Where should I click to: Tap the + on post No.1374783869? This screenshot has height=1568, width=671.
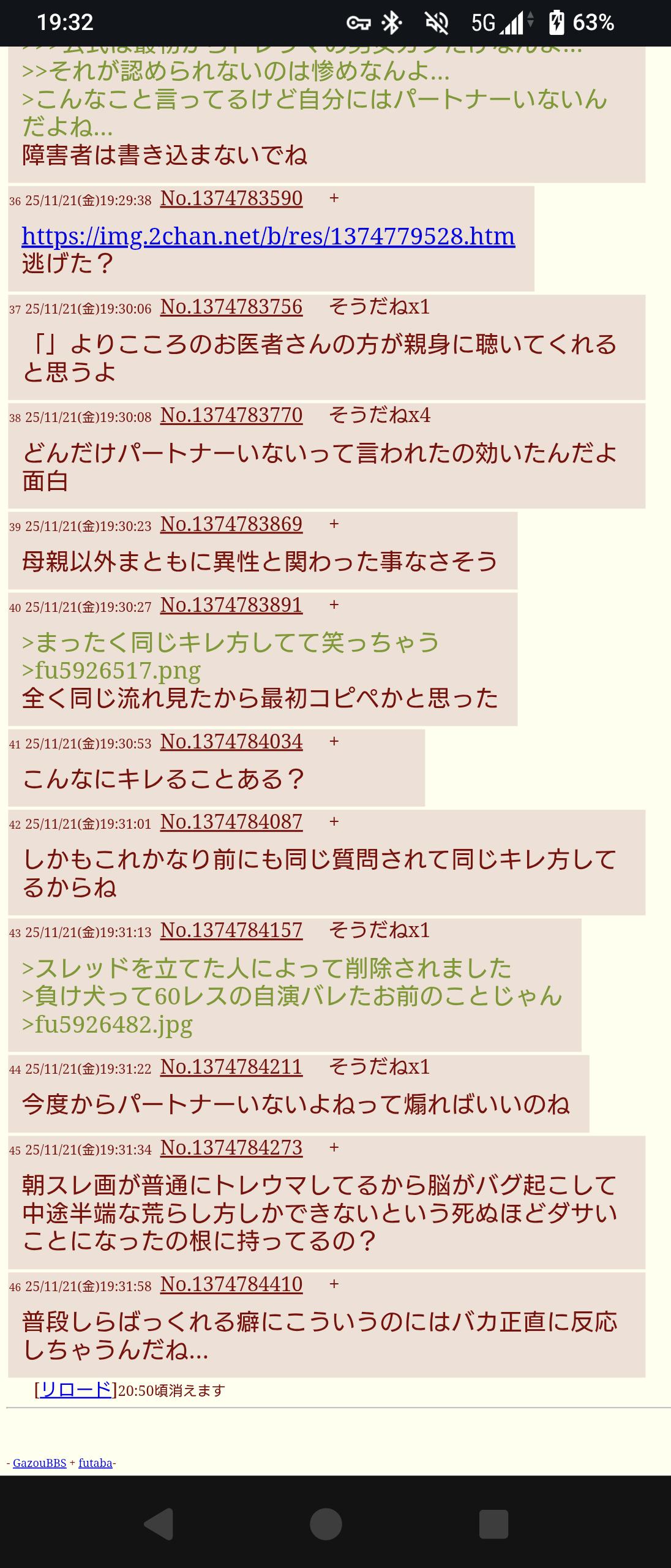[x=334, y=524]
